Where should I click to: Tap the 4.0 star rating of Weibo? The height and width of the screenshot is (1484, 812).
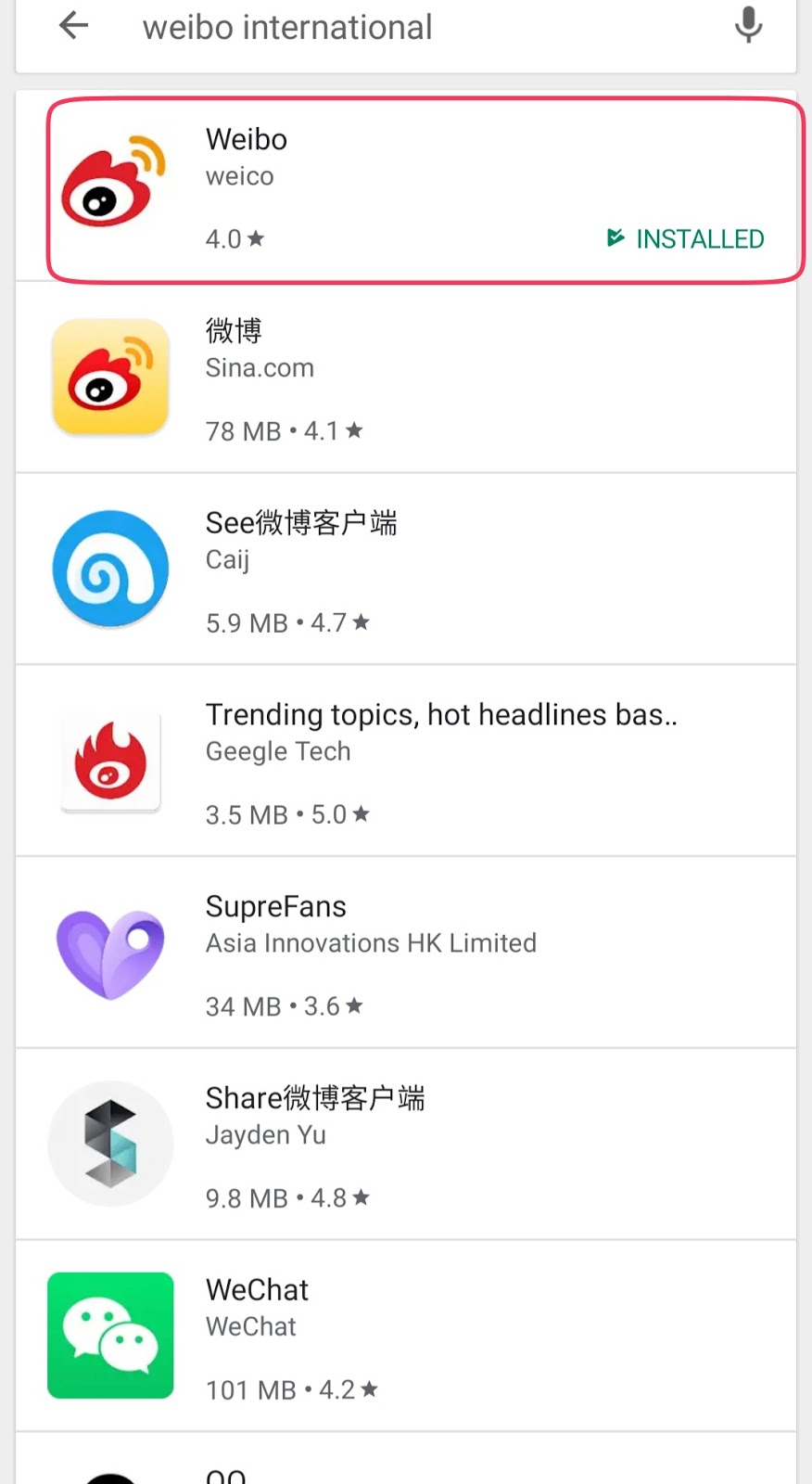click(235, 238)
